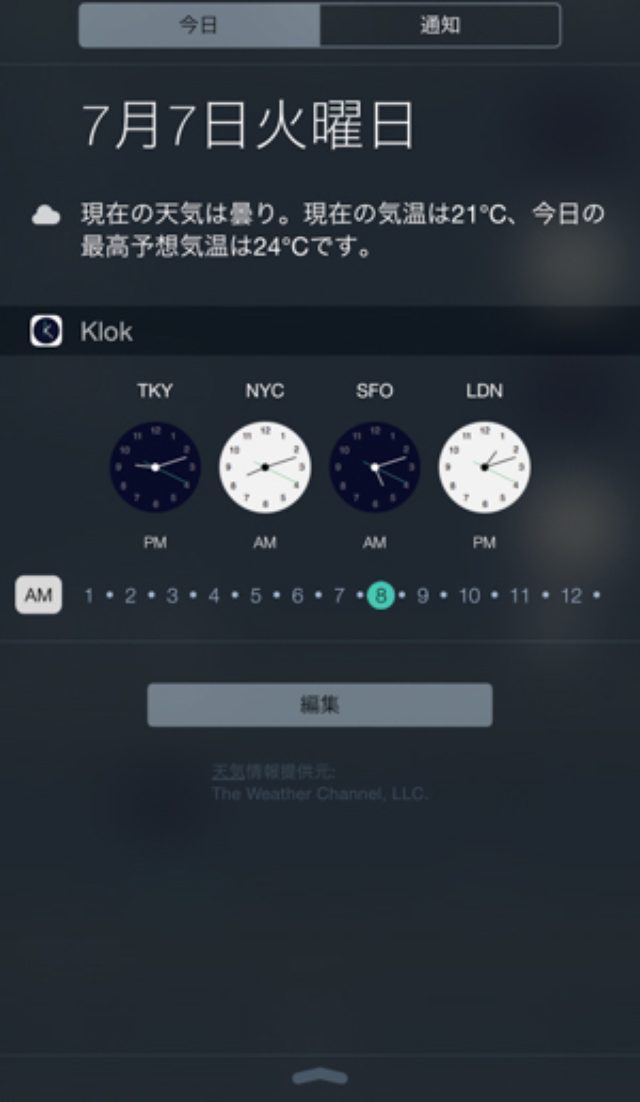The height and width of the screenshot is (1102, 640).
Task: Toggle the AM/PM button
Action: pos(38,595)
